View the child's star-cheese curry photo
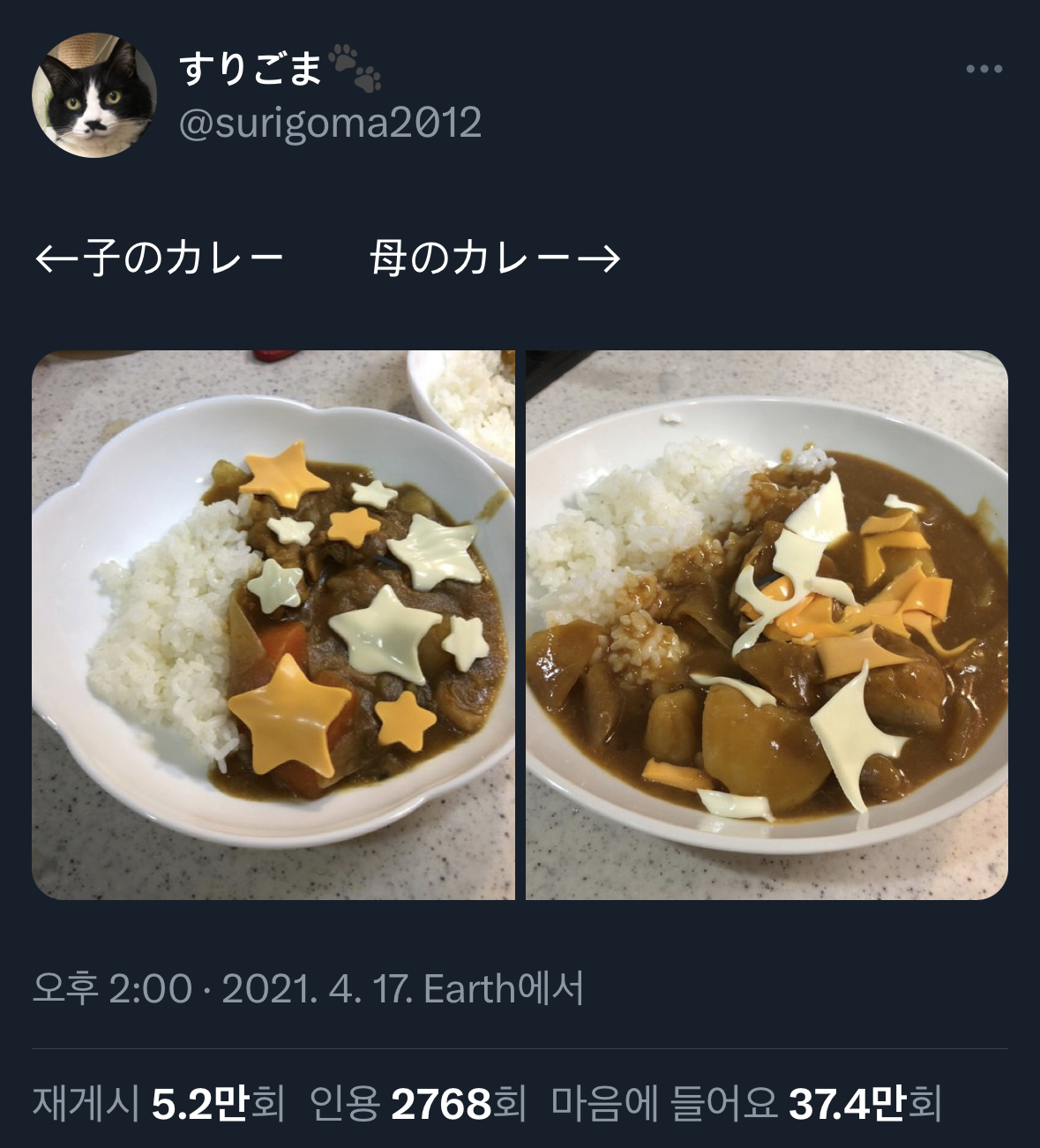Image resolution: width=1040 pixels, height=1148 pixels. [x=273, y=625]
